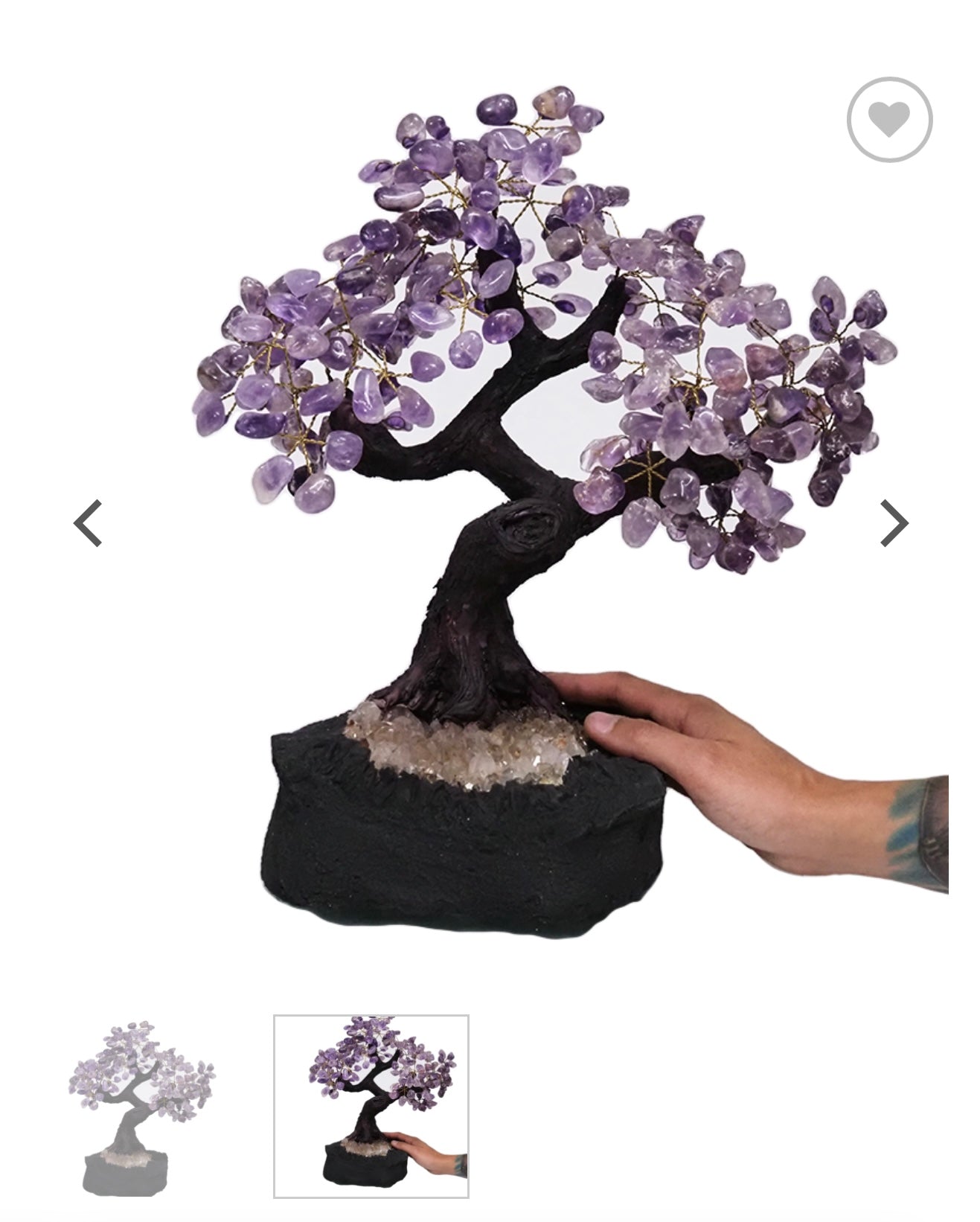Add this amethyst tree to favorites
The image size is (980, 1222).
coord(889,119)
